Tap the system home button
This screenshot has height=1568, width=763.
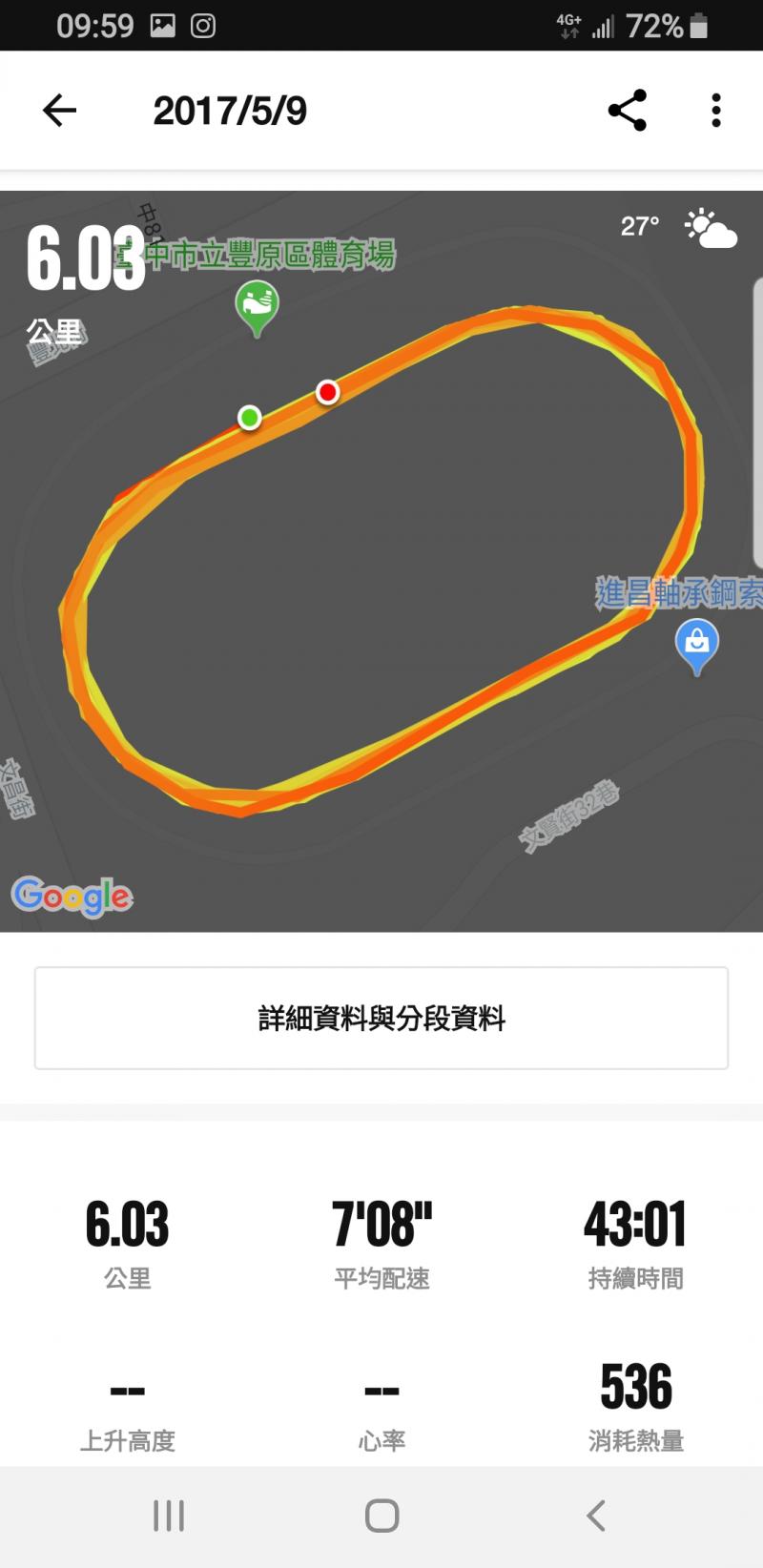(381, 1516)
